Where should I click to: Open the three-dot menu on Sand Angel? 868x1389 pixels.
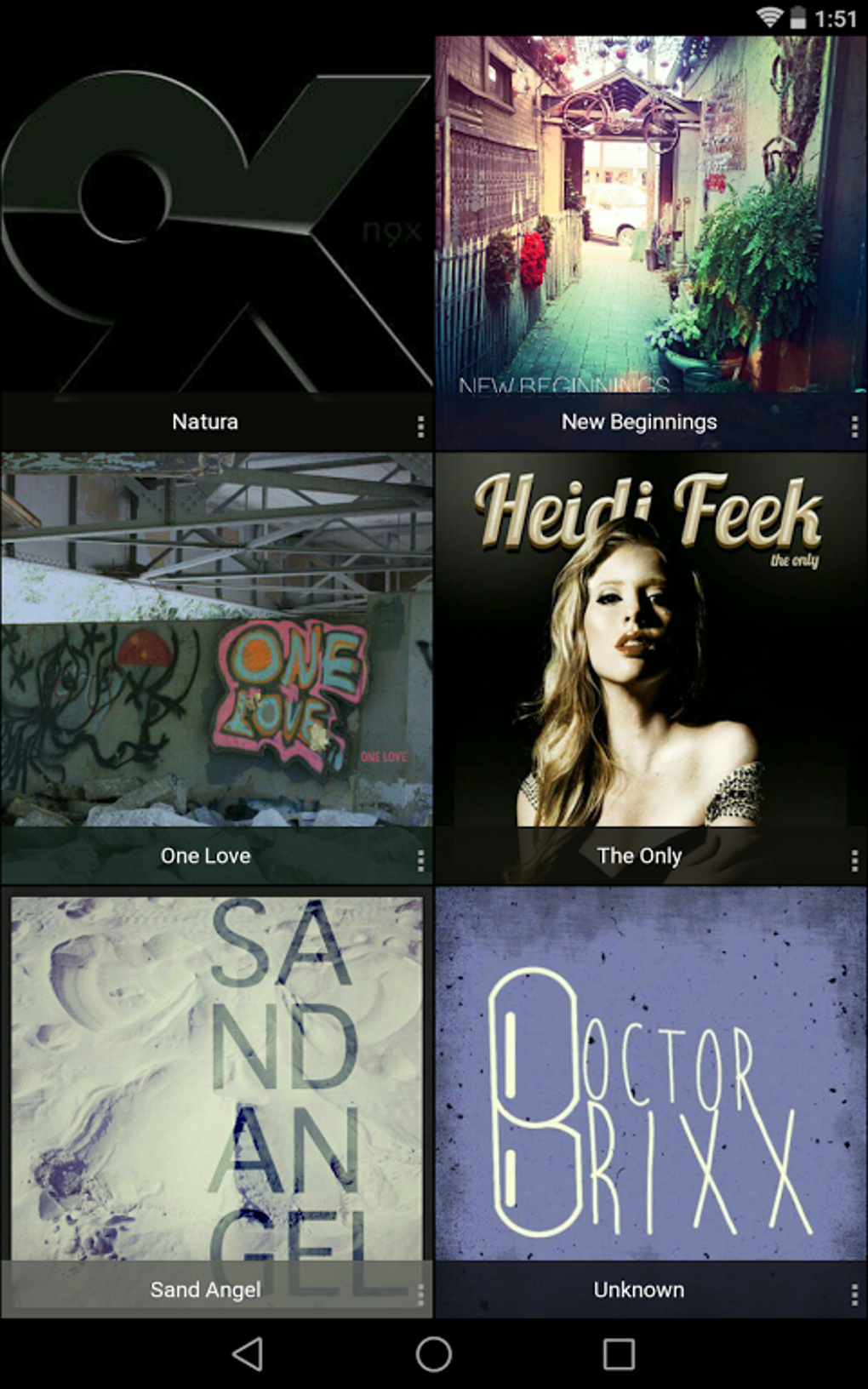point(420,1295)
